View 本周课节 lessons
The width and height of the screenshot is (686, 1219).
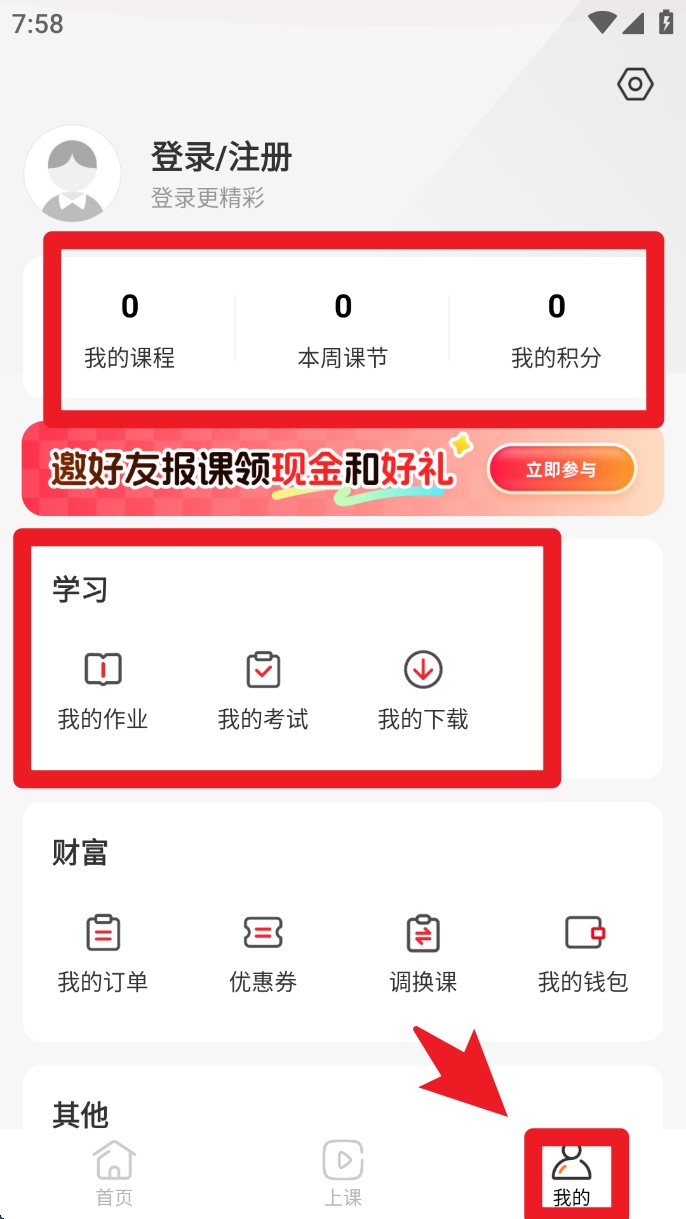[x=343, y=331]
